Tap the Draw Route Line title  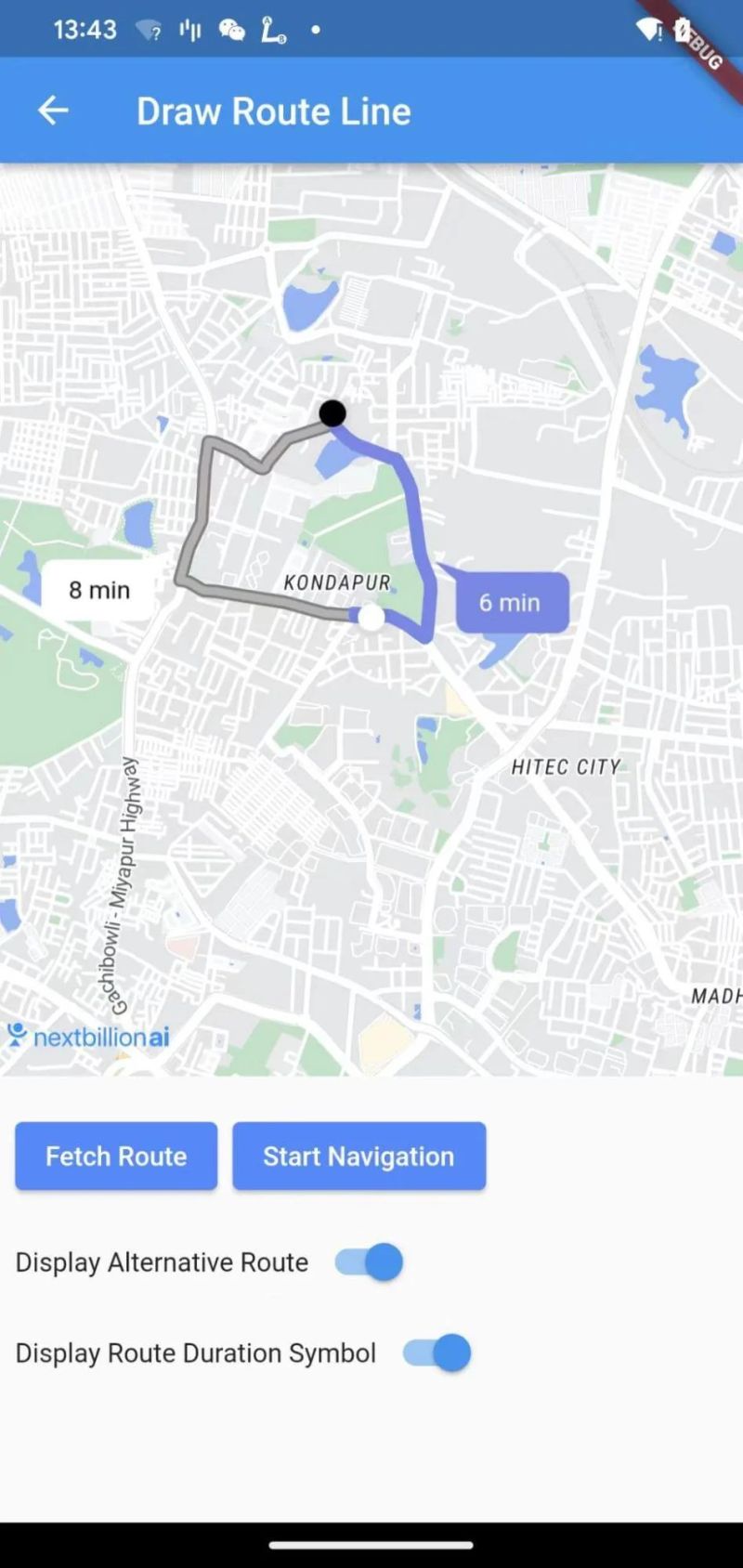274,111
